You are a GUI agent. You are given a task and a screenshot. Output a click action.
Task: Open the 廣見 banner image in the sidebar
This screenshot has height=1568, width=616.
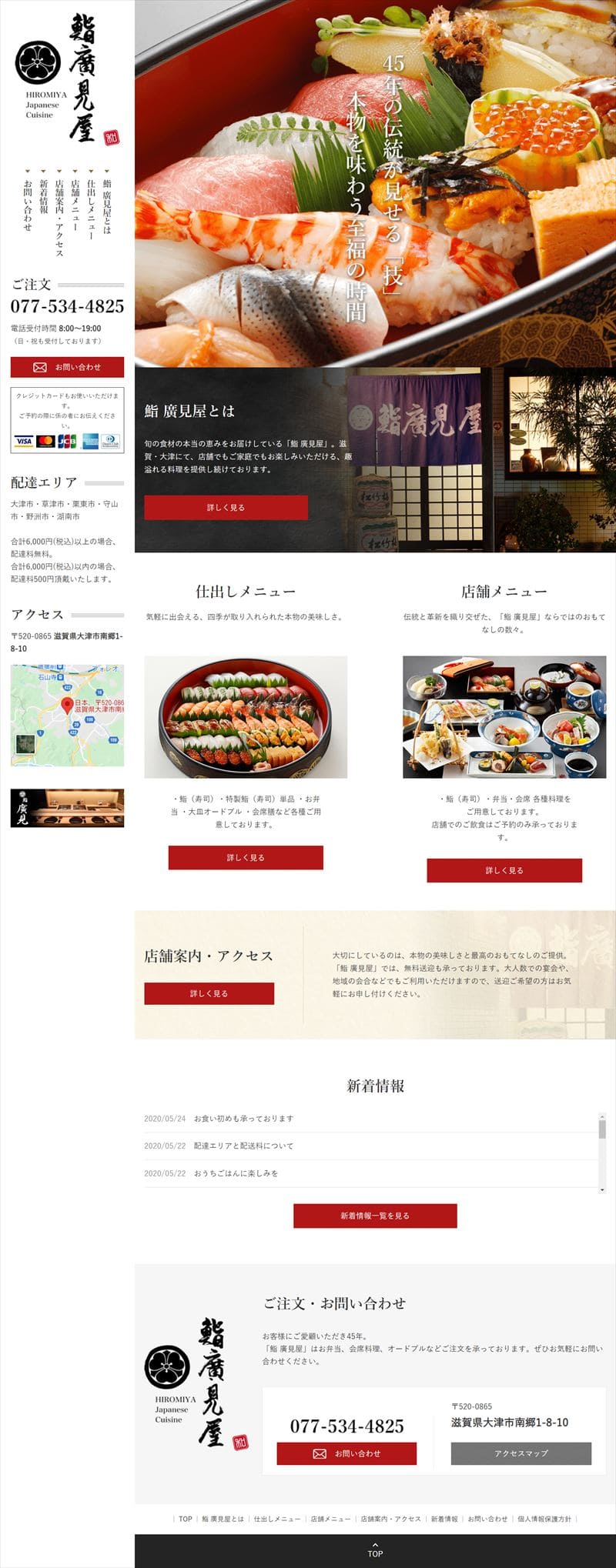pyautogui.click(x=67, y=808)
